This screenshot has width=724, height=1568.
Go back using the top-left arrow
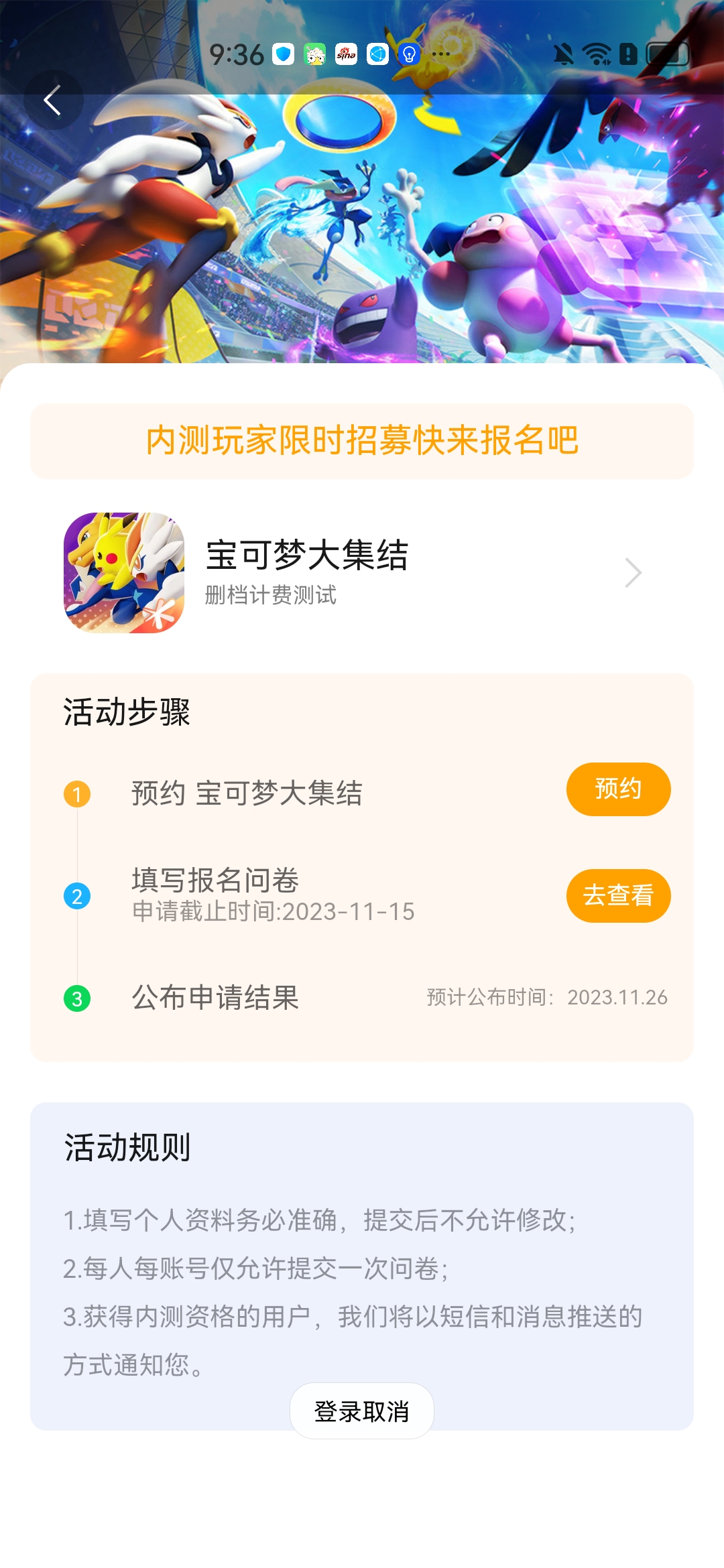pos(53,101)
